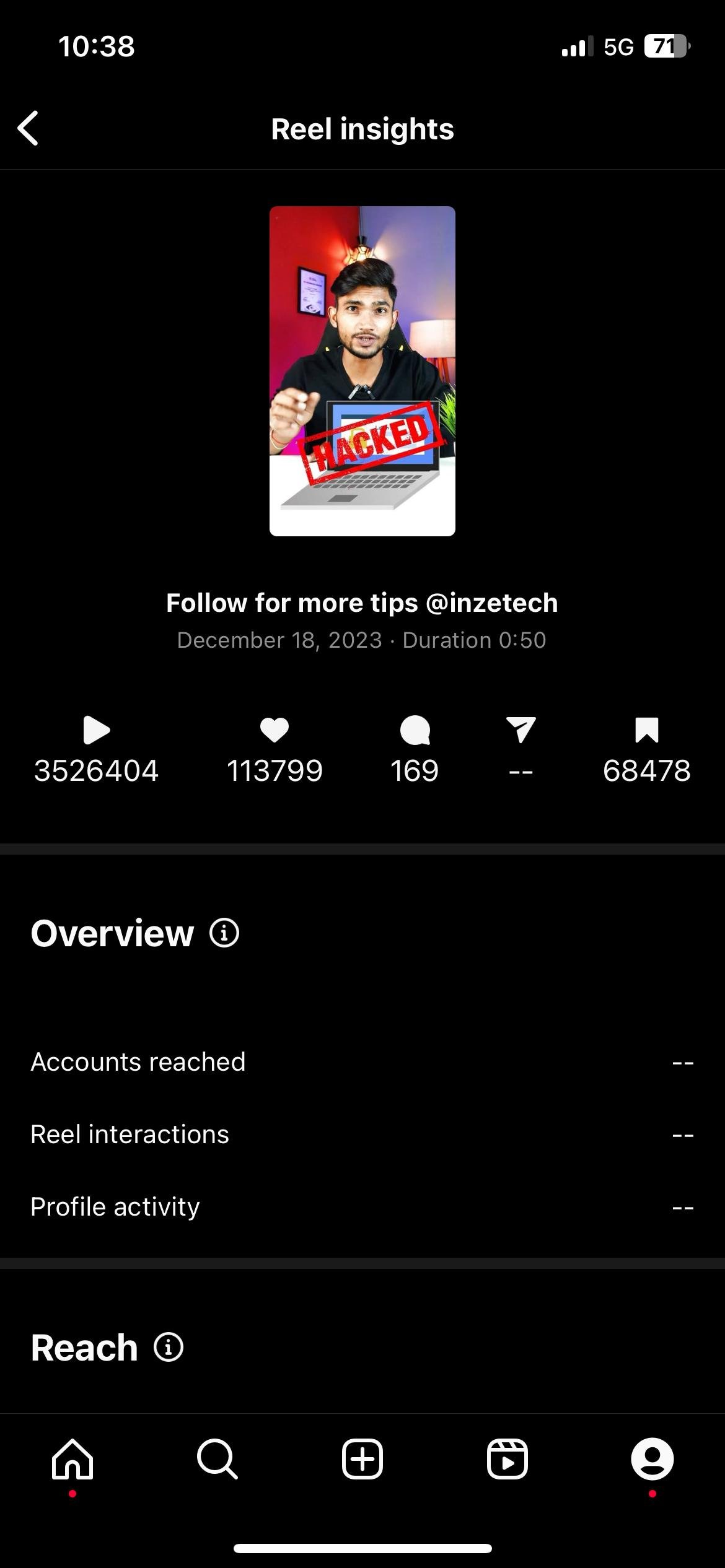
Task: Go back from Reel insights
Action: click(29, 128)
